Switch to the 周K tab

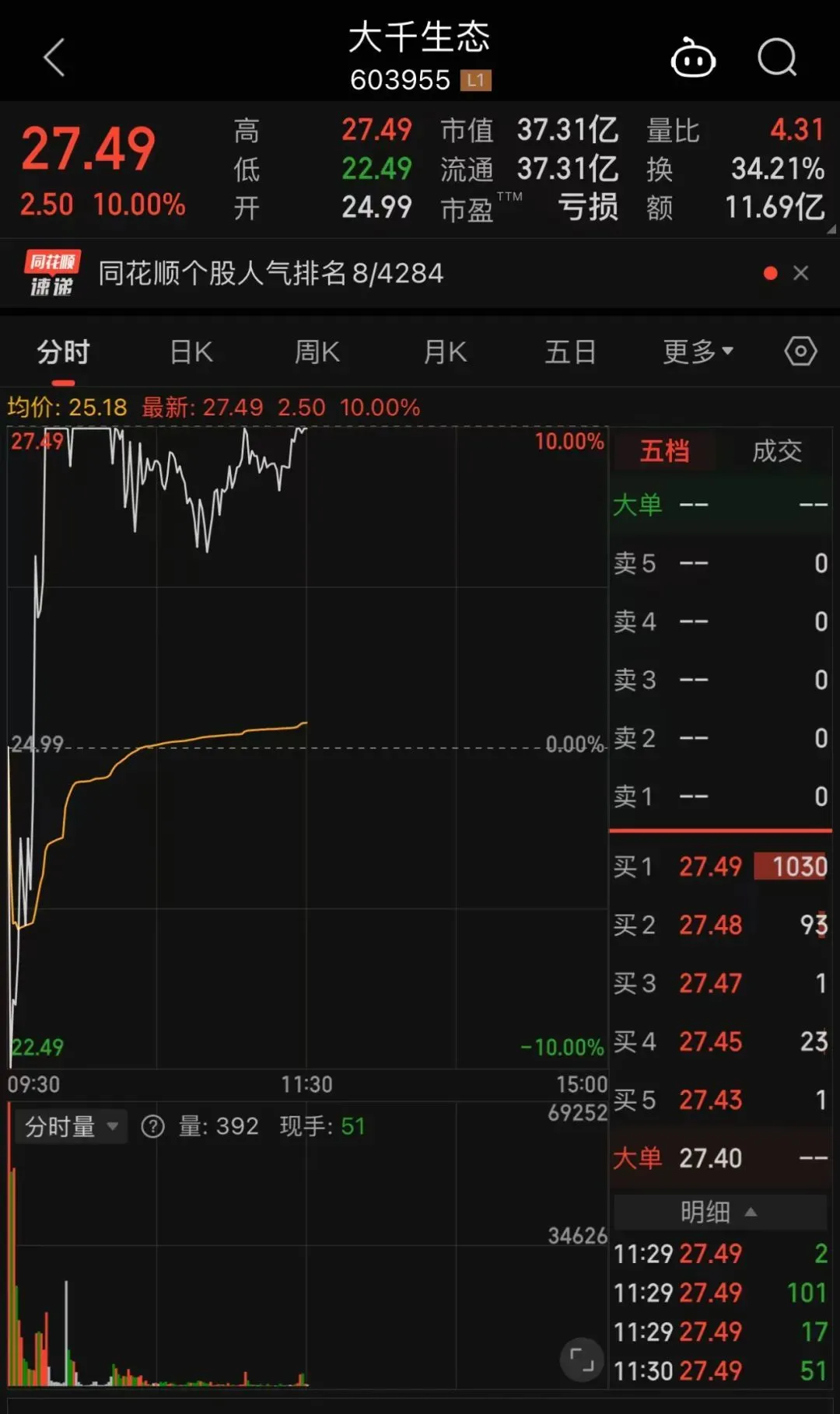pyautogui.click(x=317, y=352)
